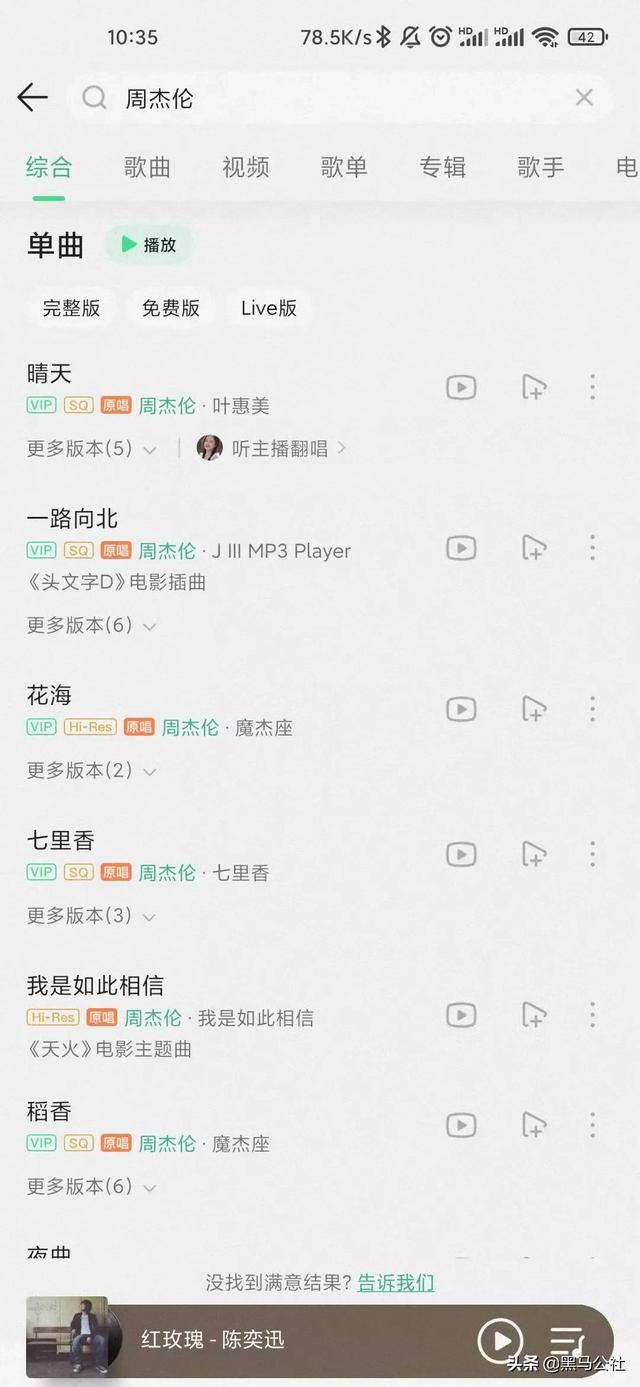640x1387 pixels.
Task: Switch to the 歌曲 tab
Action: coord(148,167)
